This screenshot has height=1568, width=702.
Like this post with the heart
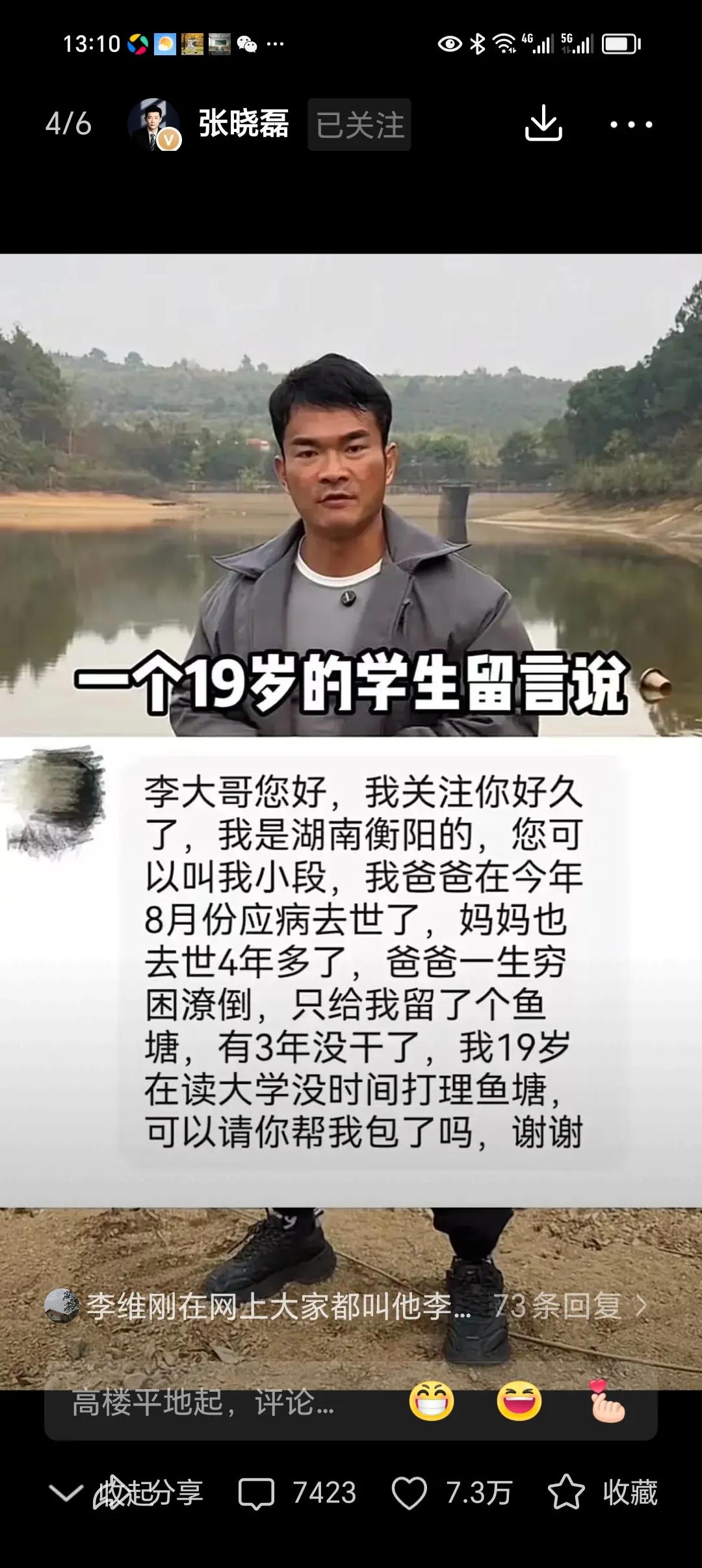click(x=452, y=1493)
